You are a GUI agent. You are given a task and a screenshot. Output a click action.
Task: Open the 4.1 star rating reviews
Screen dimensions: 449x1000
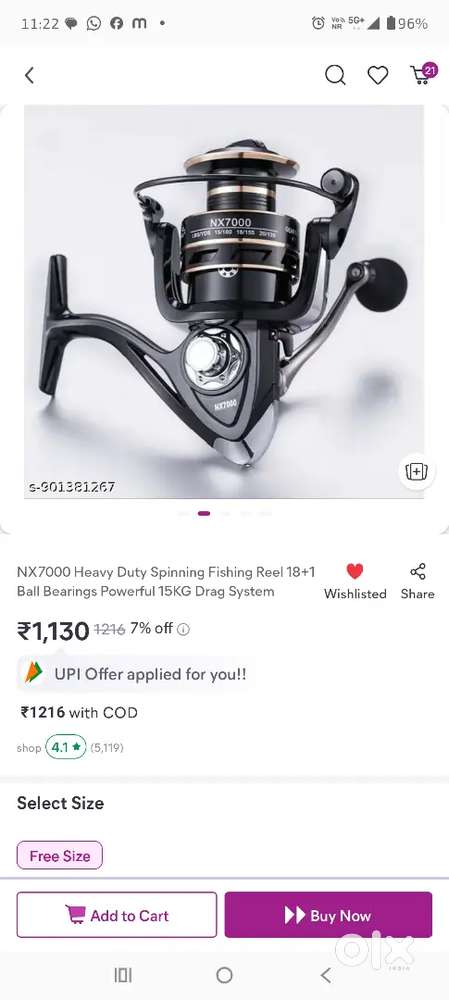[65, 747]
